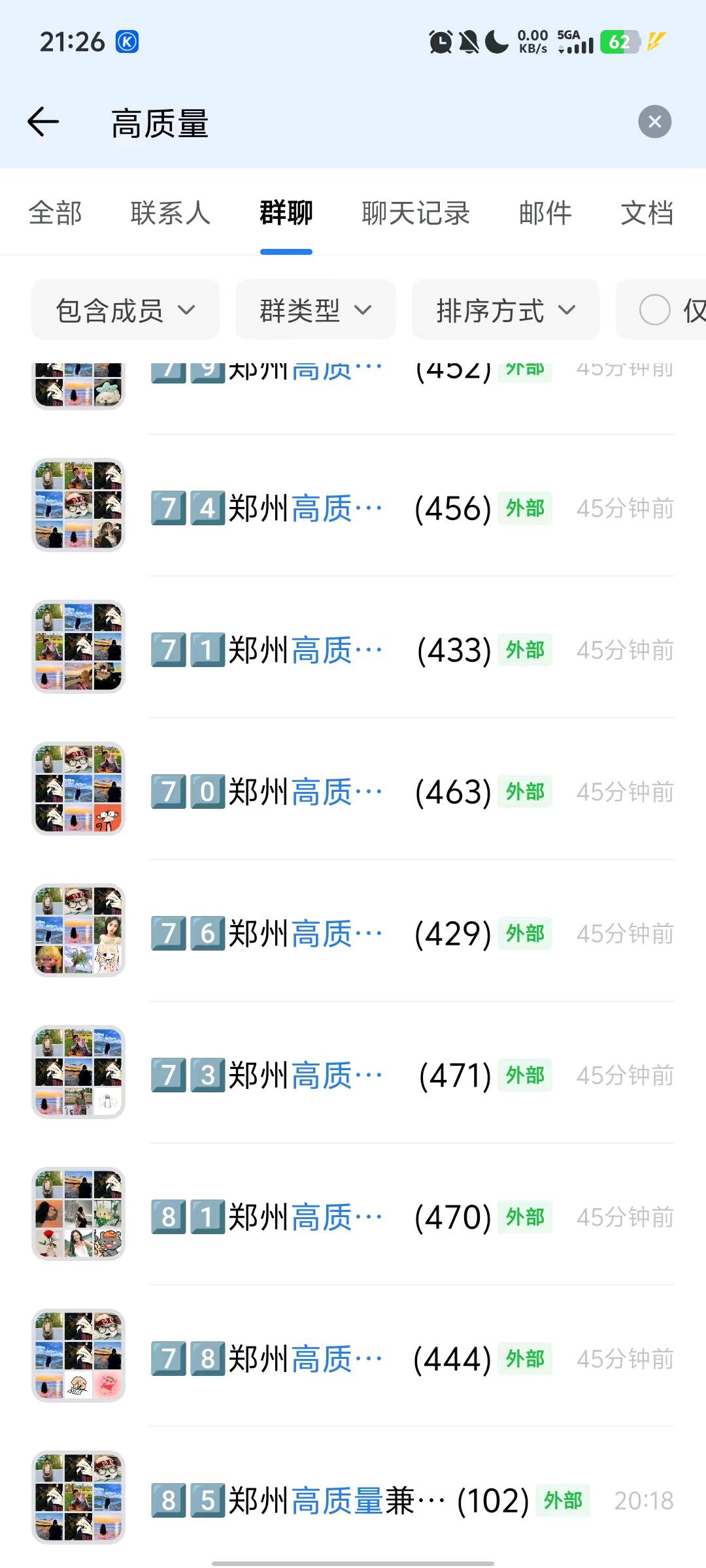The width and height of the screenshot is (706, 1568).
Task: Clear the search keyword with the X icon
Action: tap(656, 121)
